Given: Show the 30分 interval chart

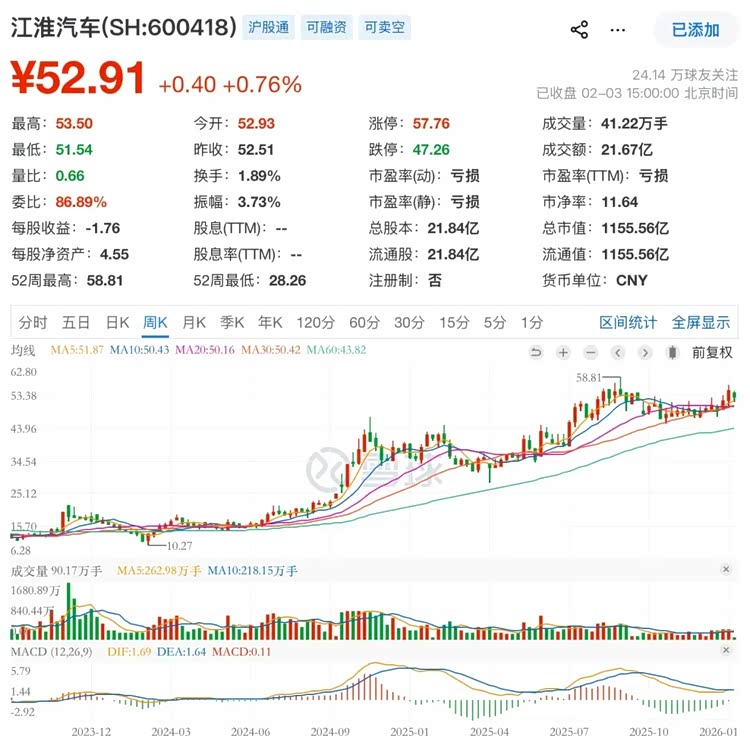Looking at the screenshot, I should [x=408, y=322].
